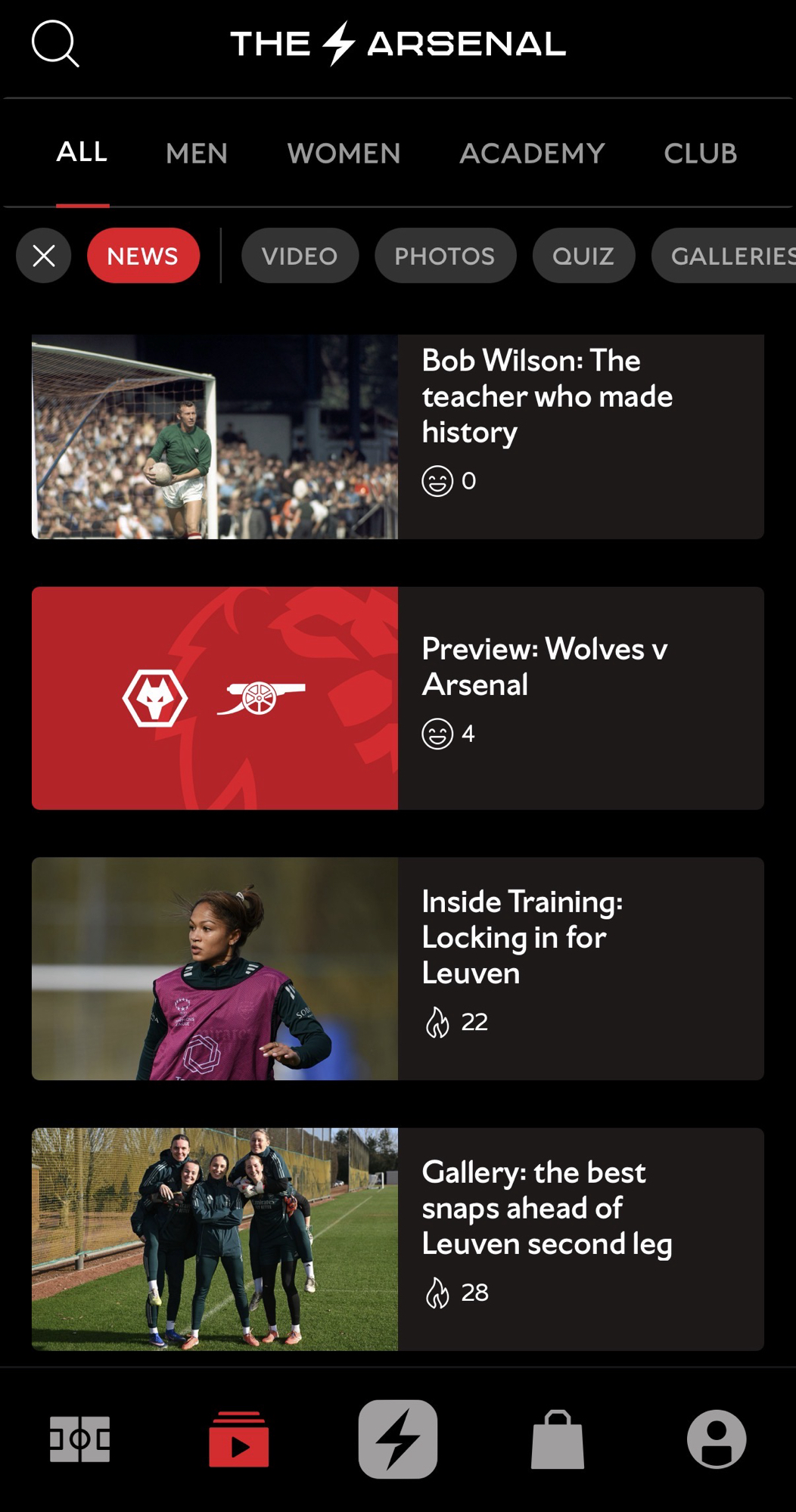796x1512 pixels.
Task: Filter by Photos
Action: click(445, 256)
